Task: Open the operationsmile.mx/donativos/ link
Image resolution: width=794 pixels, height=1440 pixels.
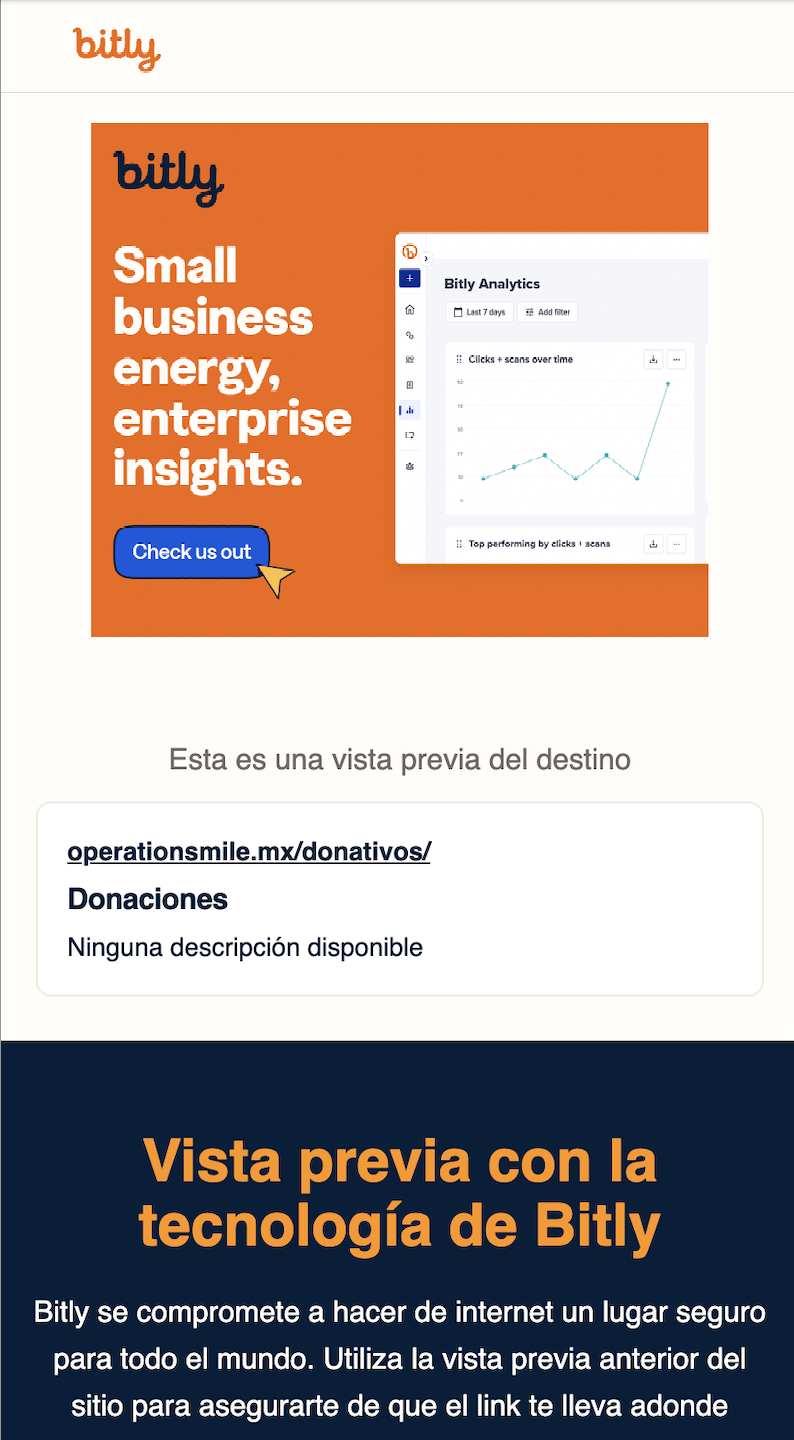Action: 249,851
